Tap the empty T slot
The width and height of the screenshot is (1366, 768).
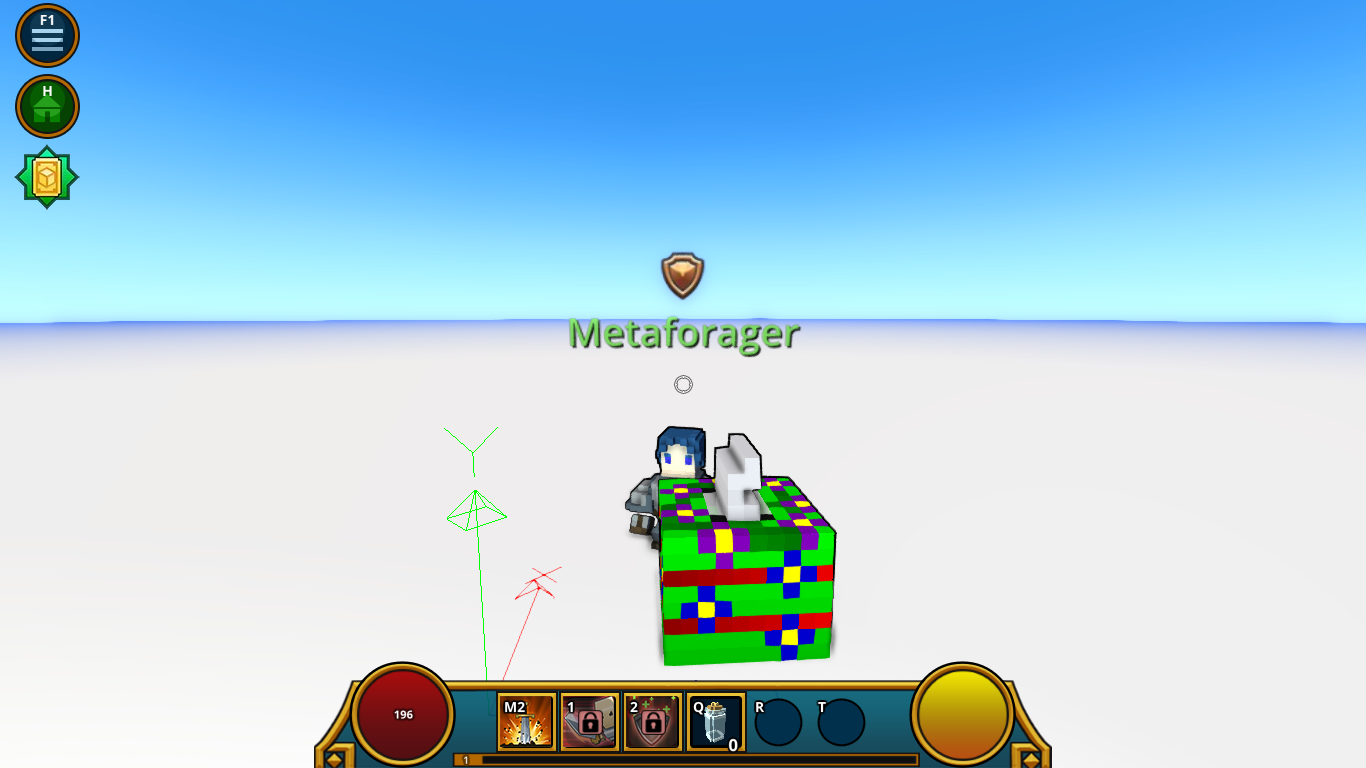coord(841,722)
